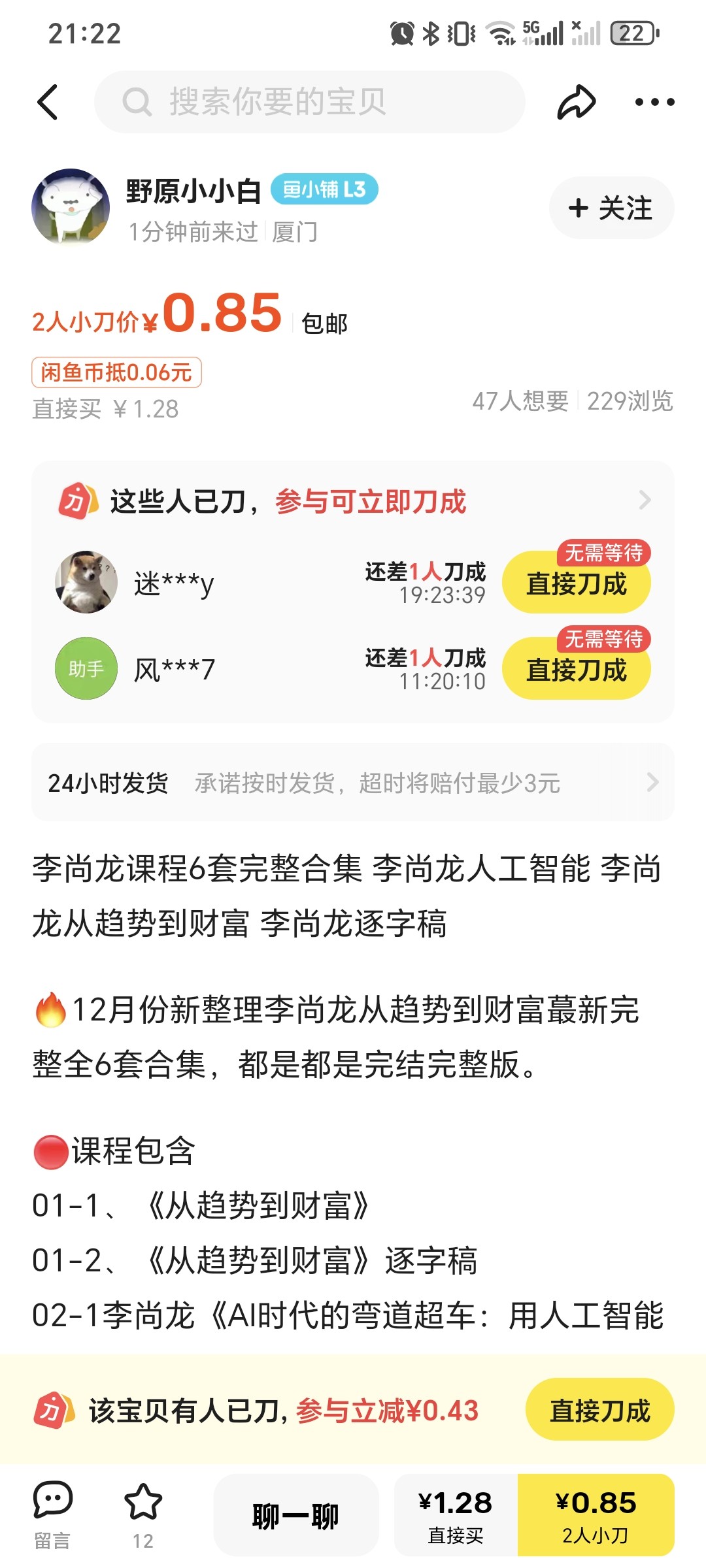The width and height of the screenshot is (706, 1568).
Task: Start the ¥0.85 2人小刀 group buy
Action: click(x=596, y=1516)
